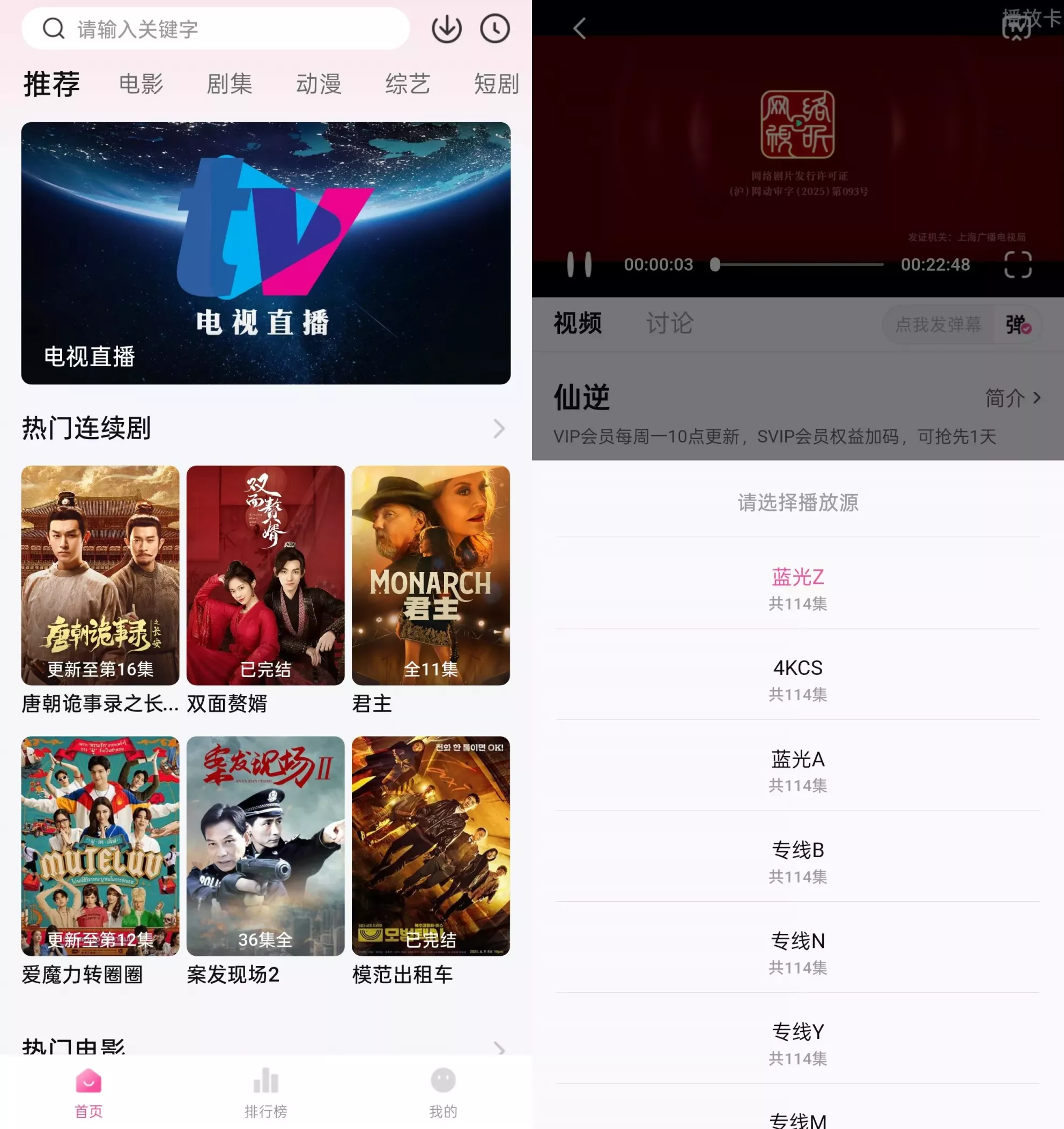Open the downloads icon

(447, 28)
